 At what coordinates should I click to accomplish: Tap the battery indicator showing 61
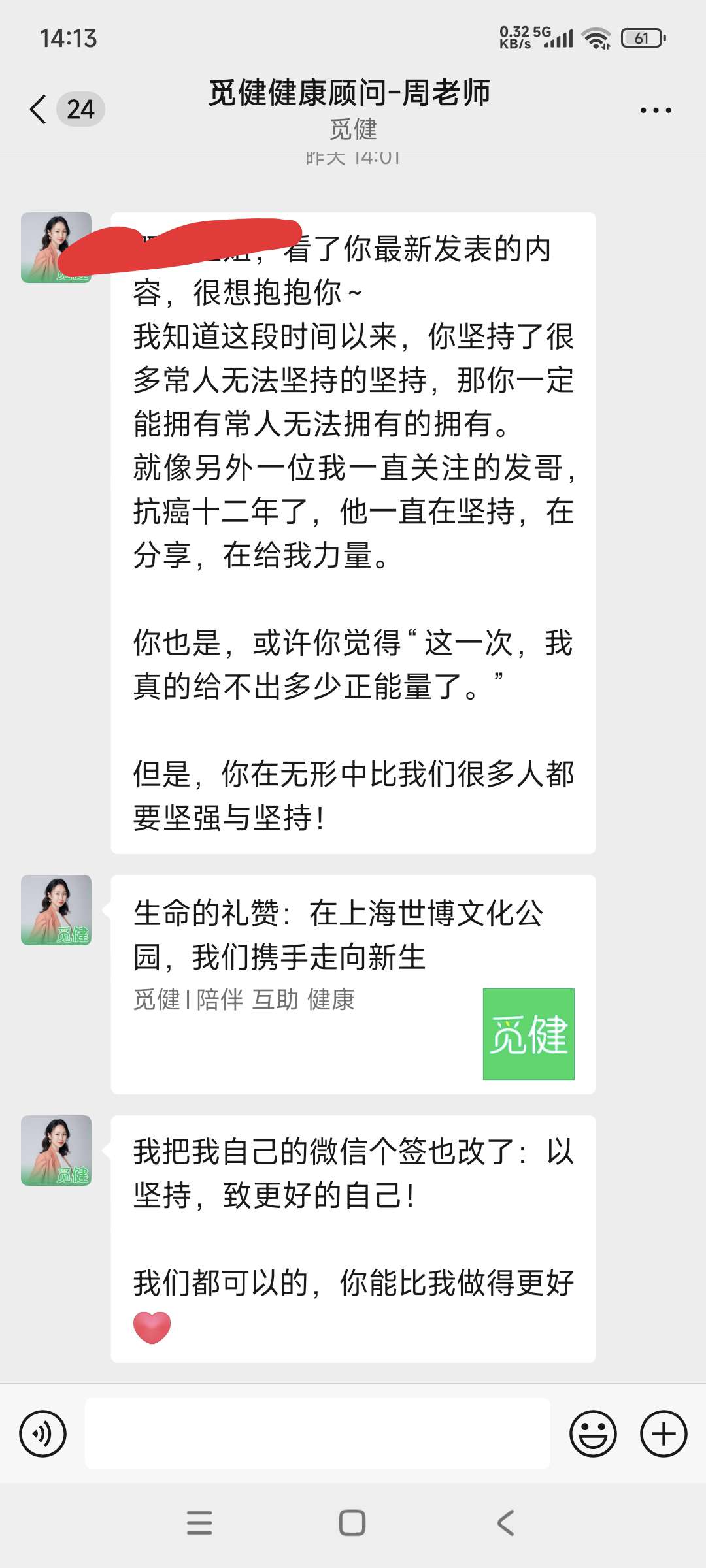tap(641, 38)
